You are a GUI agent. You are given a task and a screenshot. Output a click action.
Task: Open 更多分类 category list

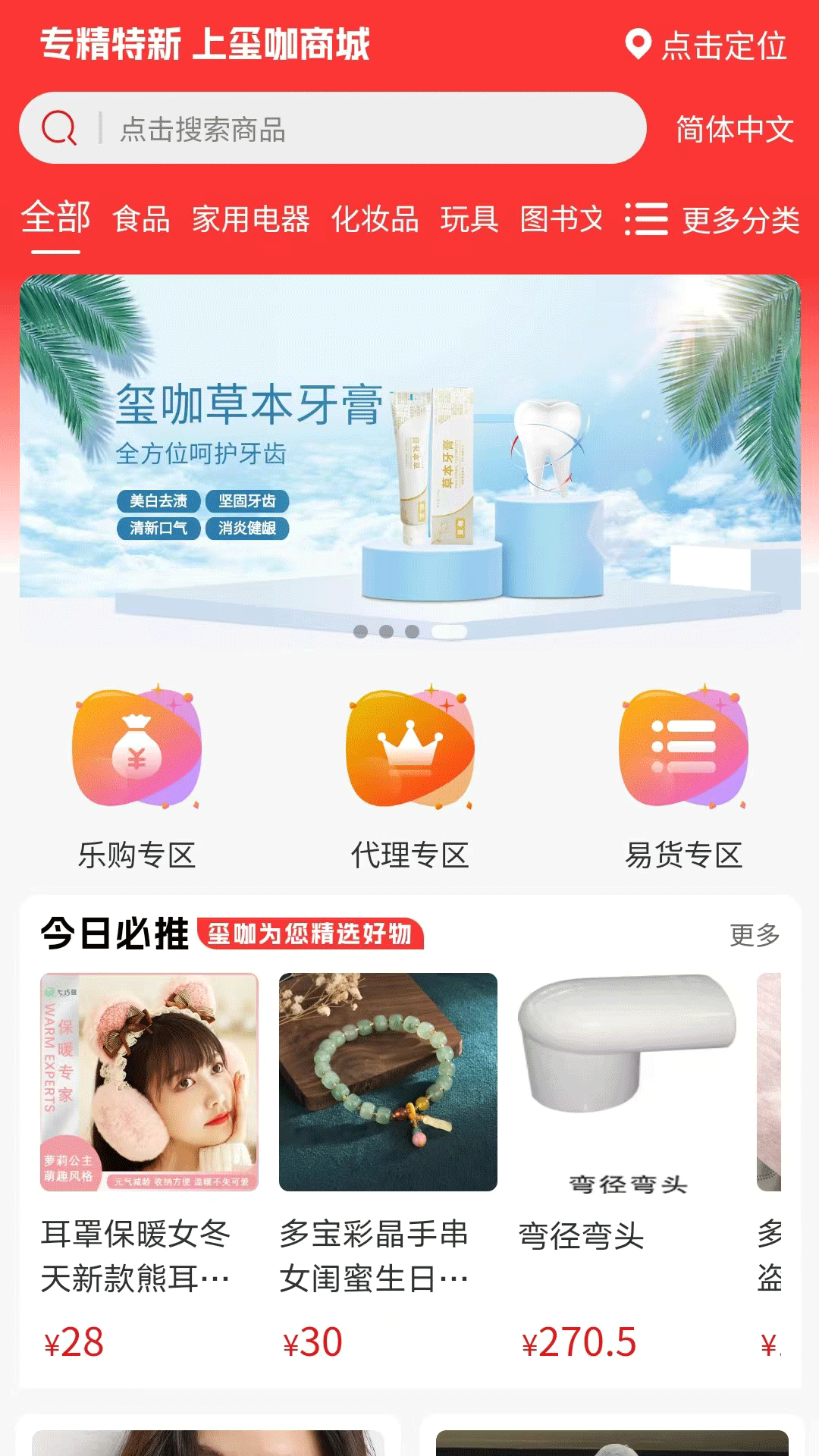coord(713,220)
